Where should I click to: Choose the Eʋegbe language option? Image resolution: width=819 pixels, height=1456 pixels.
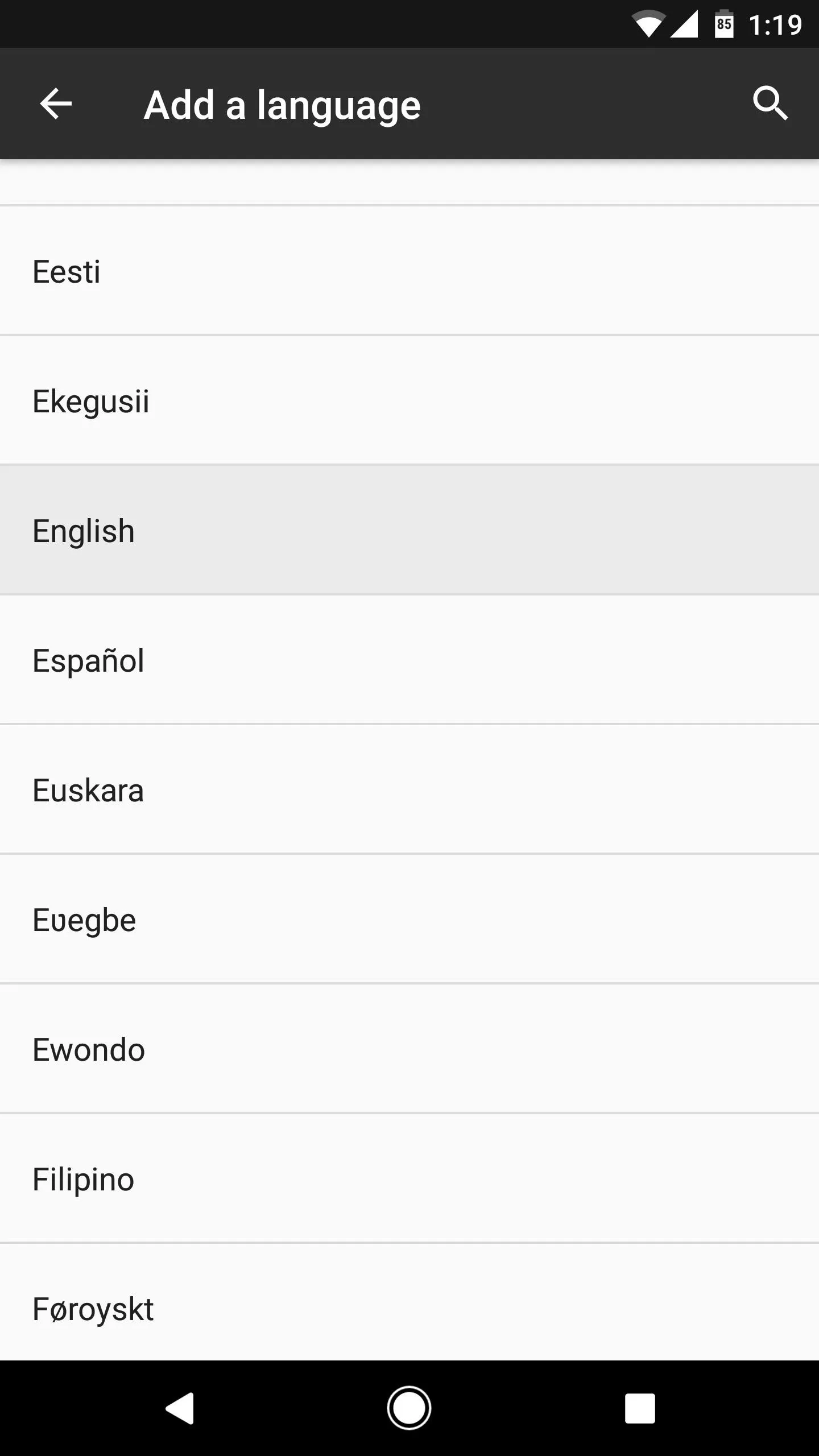coord(409,919)
